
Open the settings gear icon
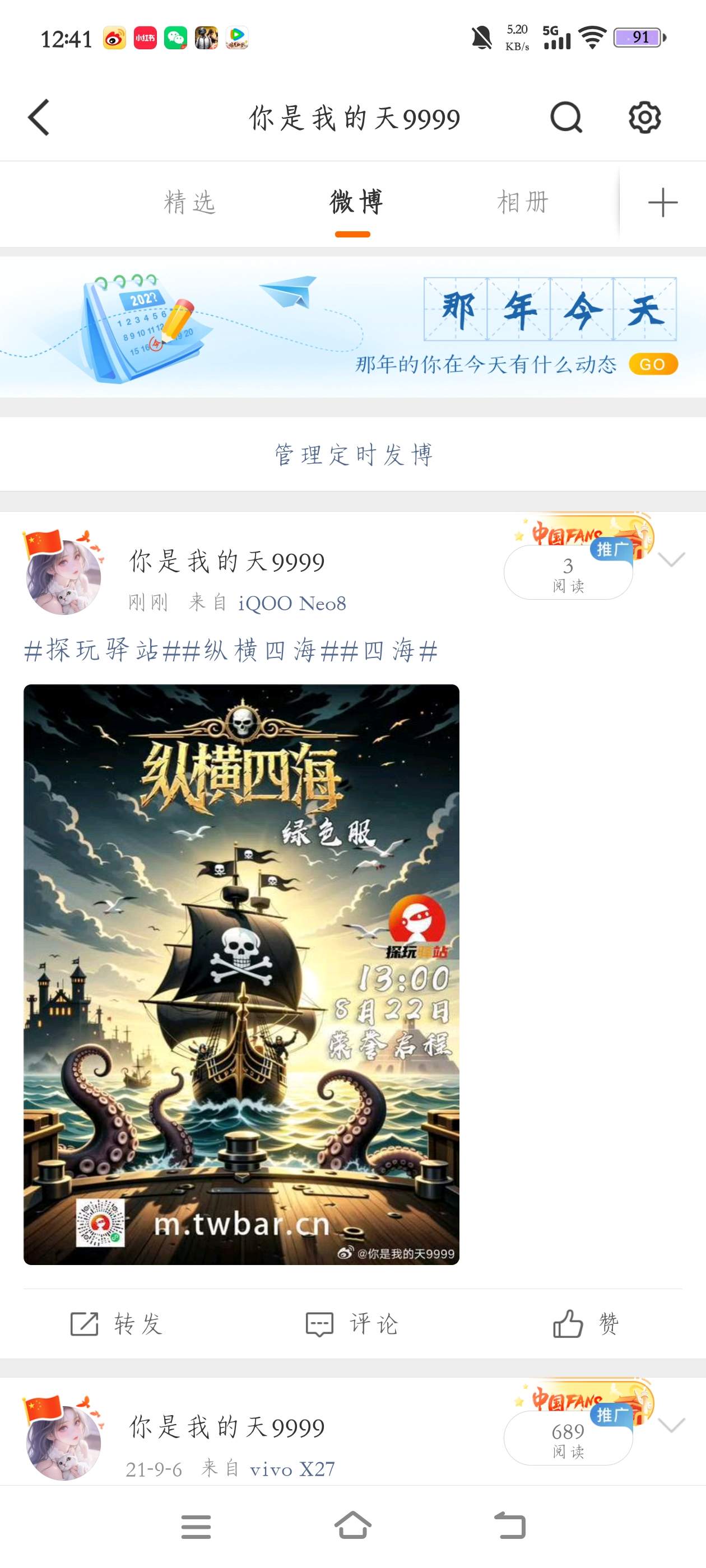tap(644, 118)
